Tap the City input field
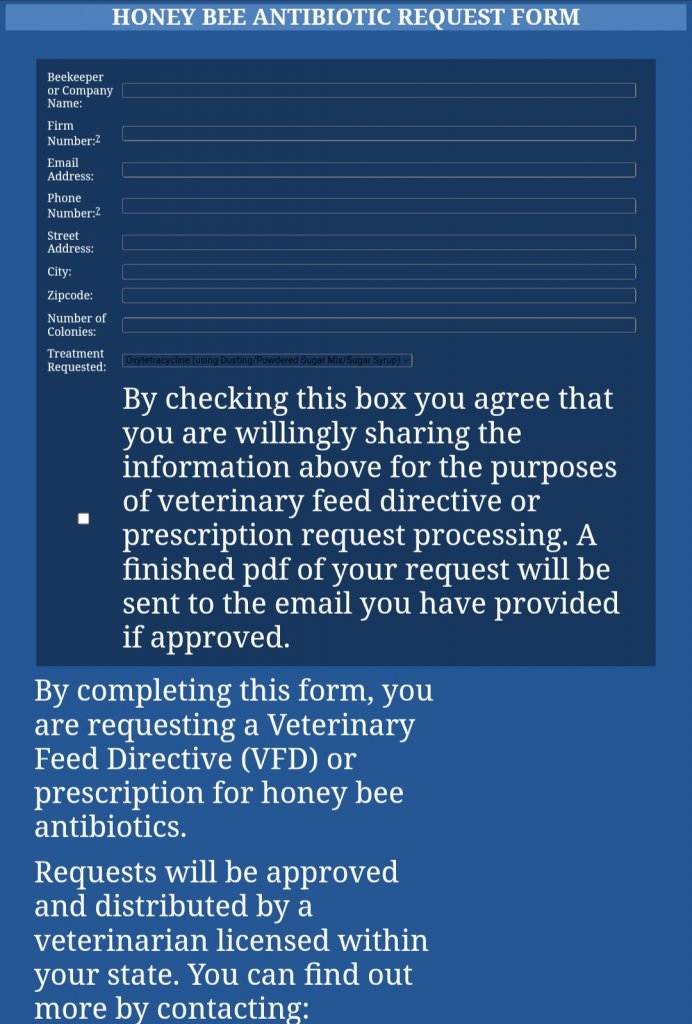Image resolution: width=692 pixels, height=1024 pixels. tap(378, 272)
